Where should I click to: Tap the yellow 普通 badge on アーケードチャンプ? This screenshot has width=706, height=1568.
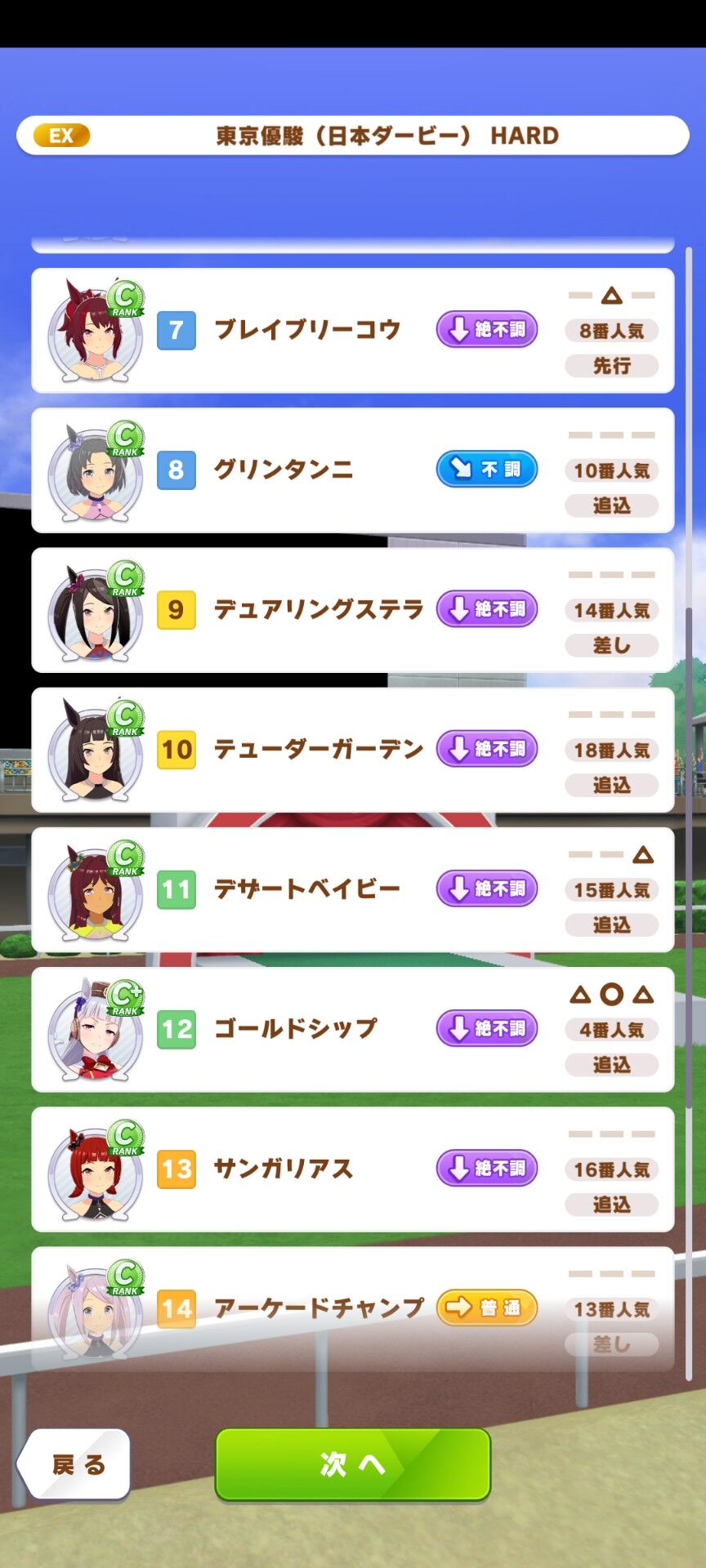coord(486,1308)
